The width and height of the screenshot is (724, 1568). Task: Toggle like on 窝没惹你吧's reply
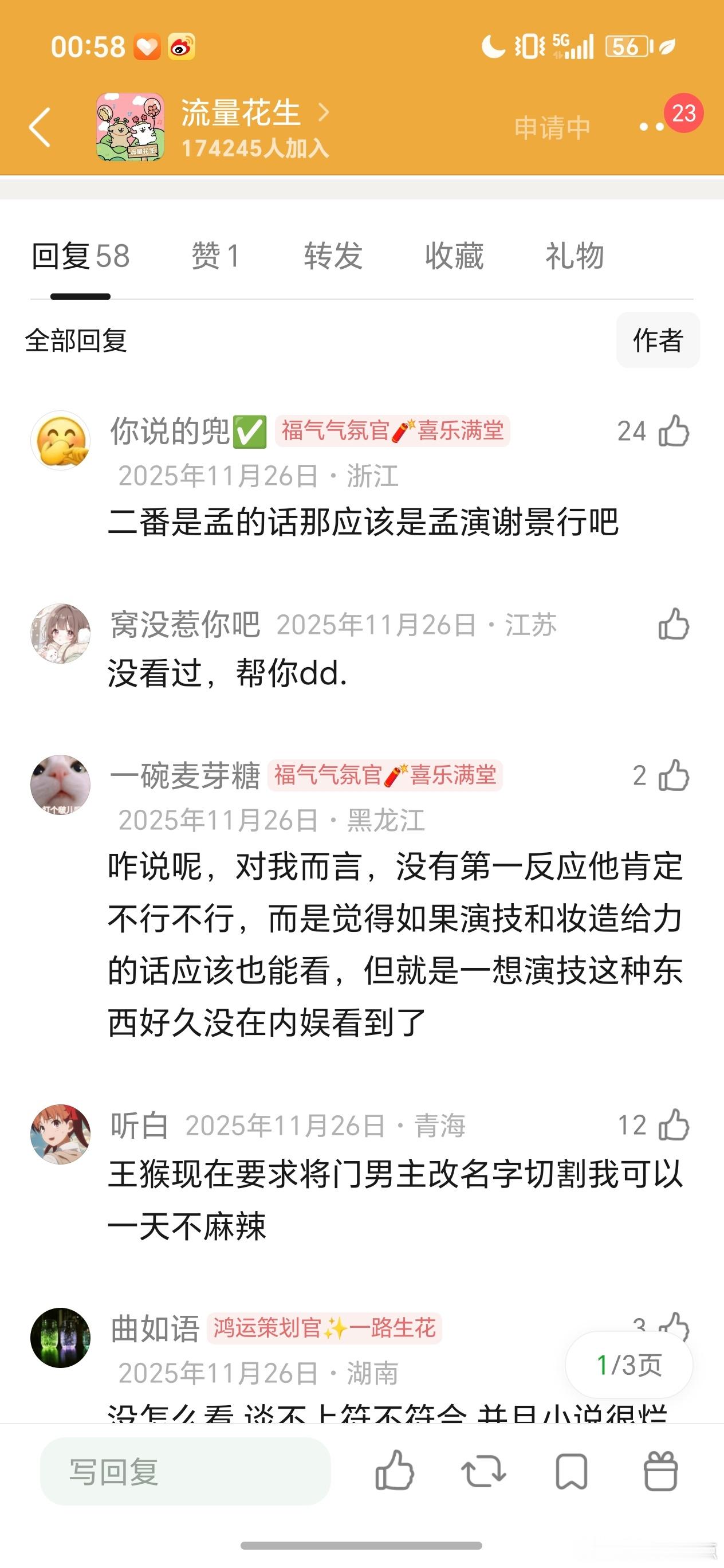click(674, 623)
